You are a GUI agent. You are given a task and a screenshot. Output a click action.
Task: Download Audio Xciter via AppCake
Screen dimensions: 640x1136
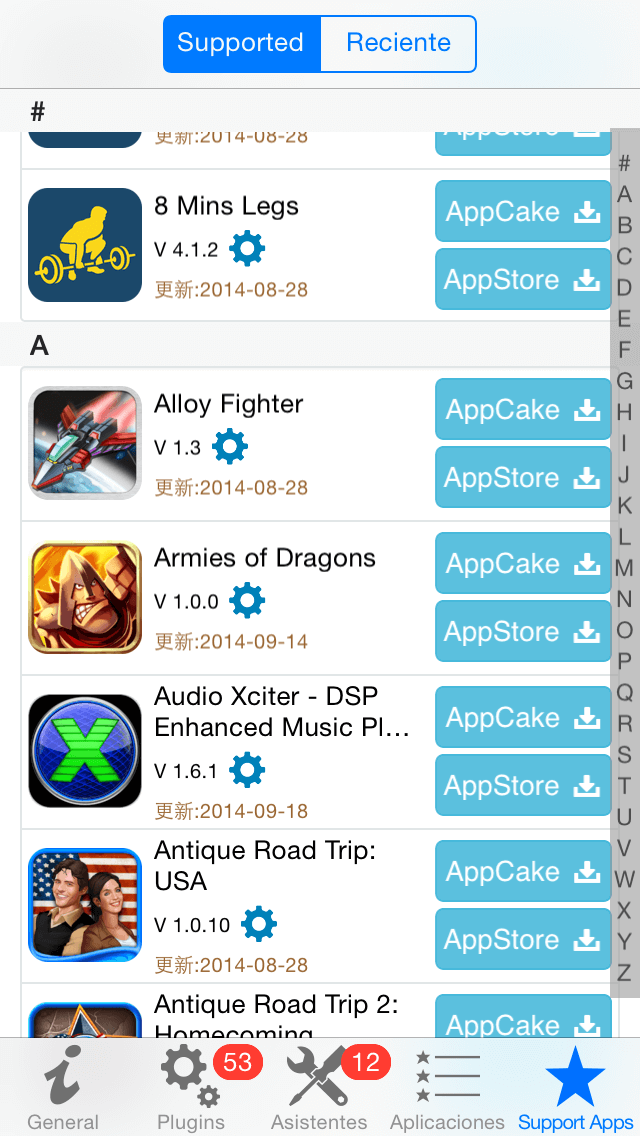[x=522, y=718]
